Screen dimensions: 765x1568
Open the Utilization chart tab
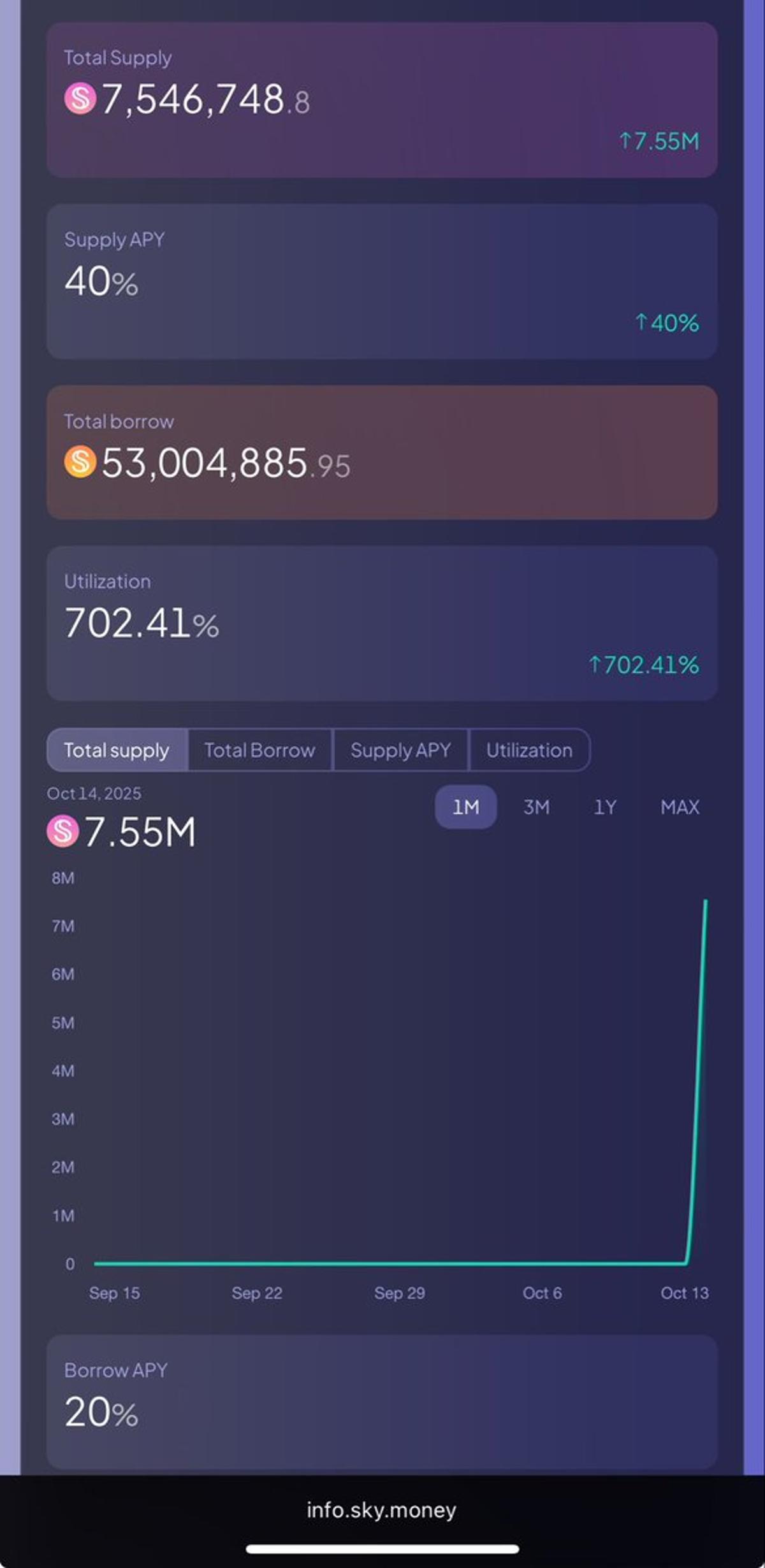coord(528,750)
